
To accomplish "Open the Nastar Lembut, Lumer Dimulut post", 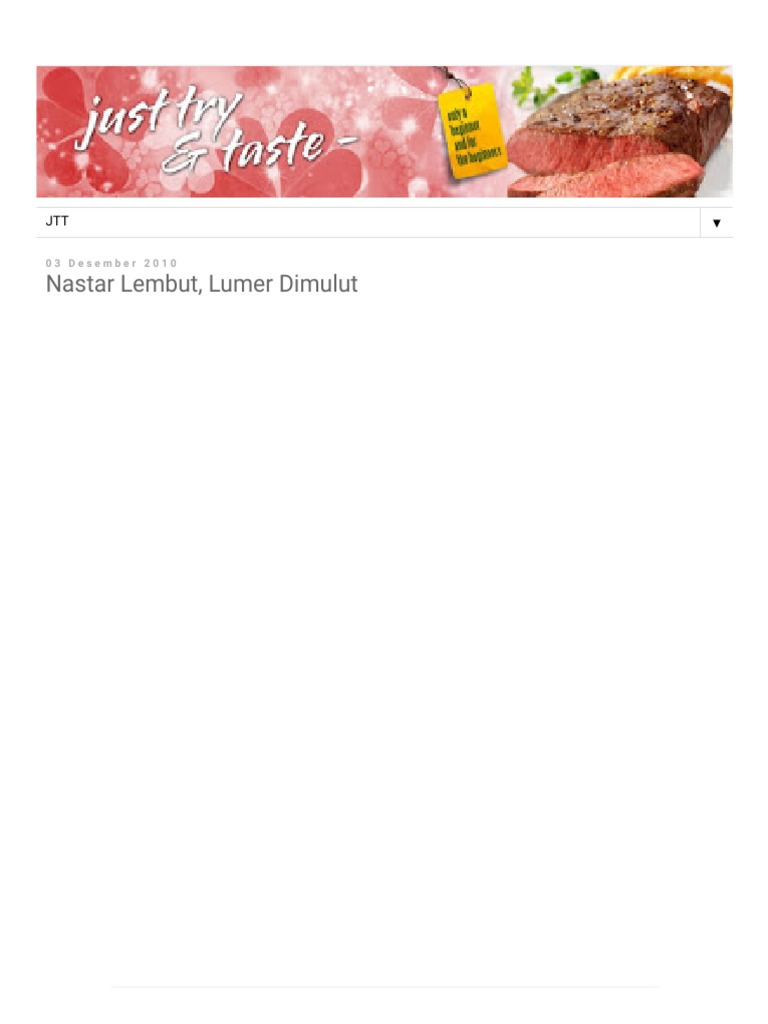I will pos(202,284).
